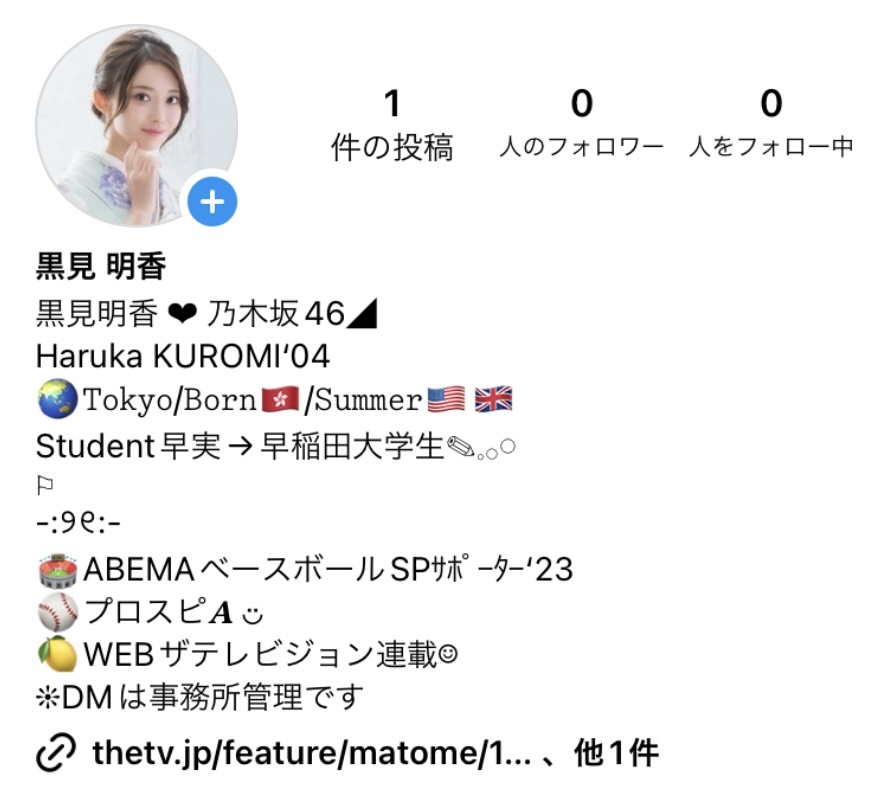Jump to the 件の投稿 posts count

pos(392,125)
